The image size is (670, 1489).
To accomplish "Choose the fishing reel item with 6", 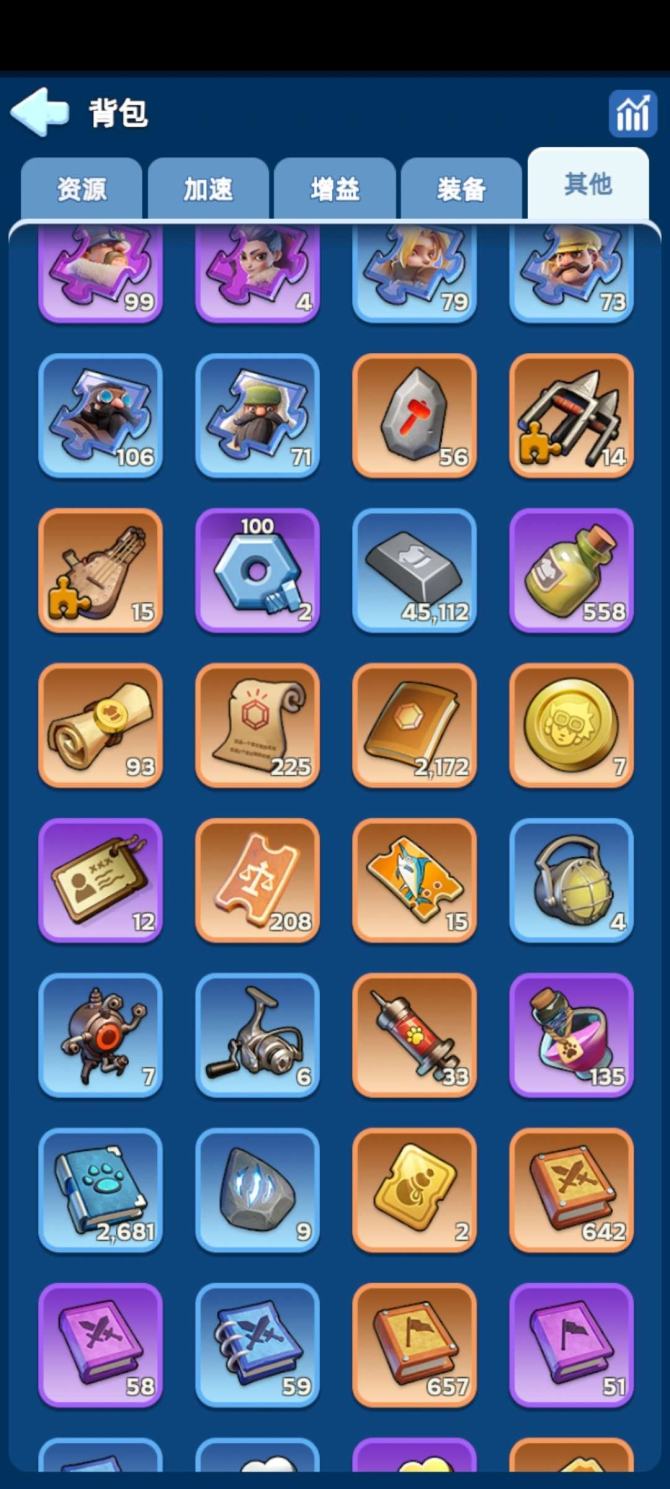I will coord(257,1036).
